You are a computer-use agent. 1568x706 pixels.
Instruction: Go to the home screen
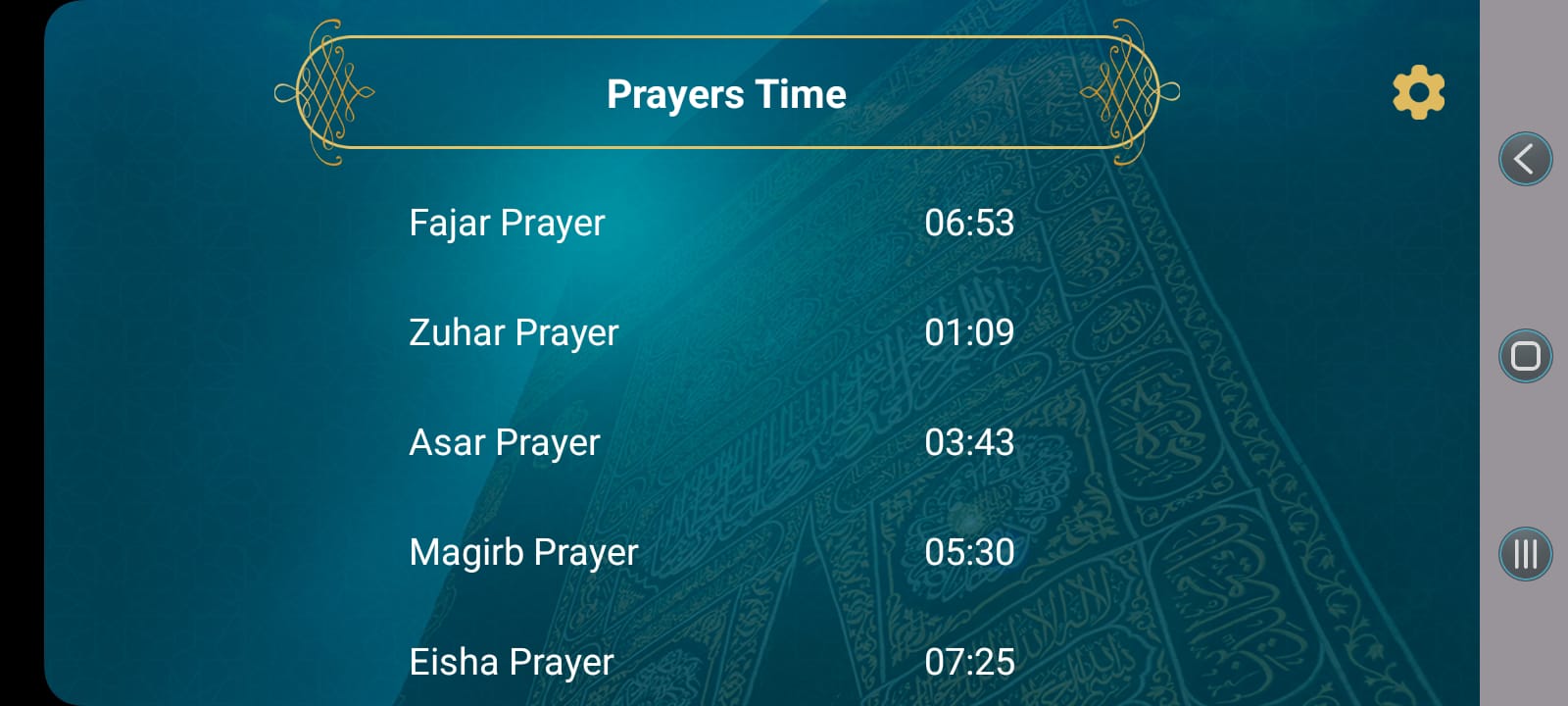(x=1525, y=356)
